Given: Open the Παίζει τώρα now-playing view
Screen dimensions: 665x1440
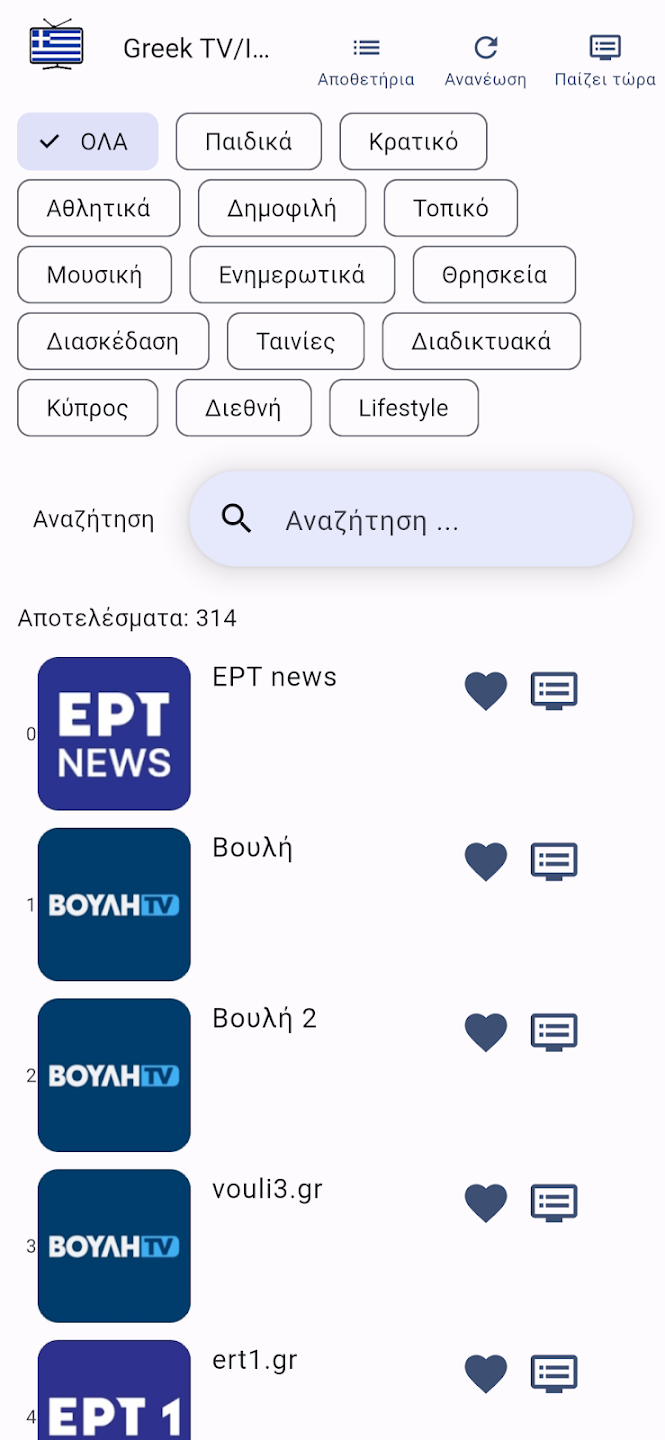Looking at the screenshot, I should click(x=605, y=60).
